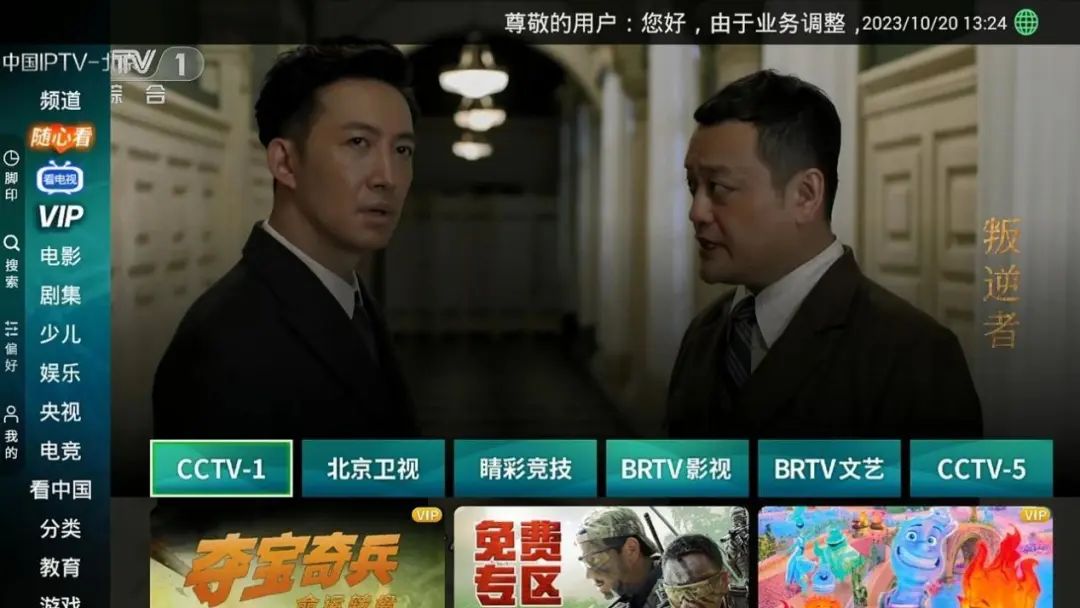
Task: Open the 搜索 search icon
Action: [12, 259]
